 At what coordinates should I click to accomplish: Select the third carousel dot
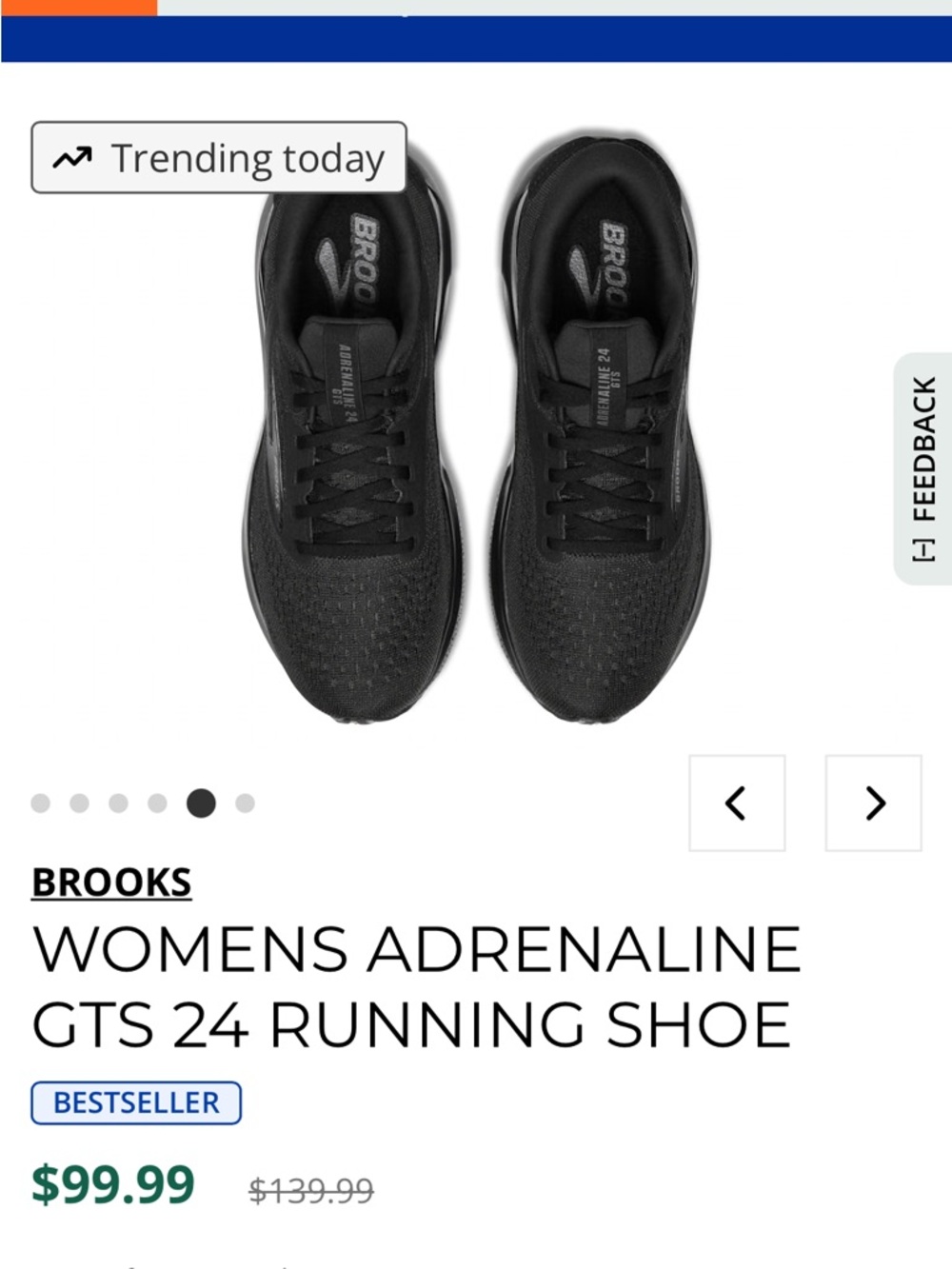pyautogui.click(x=119, y=804)
